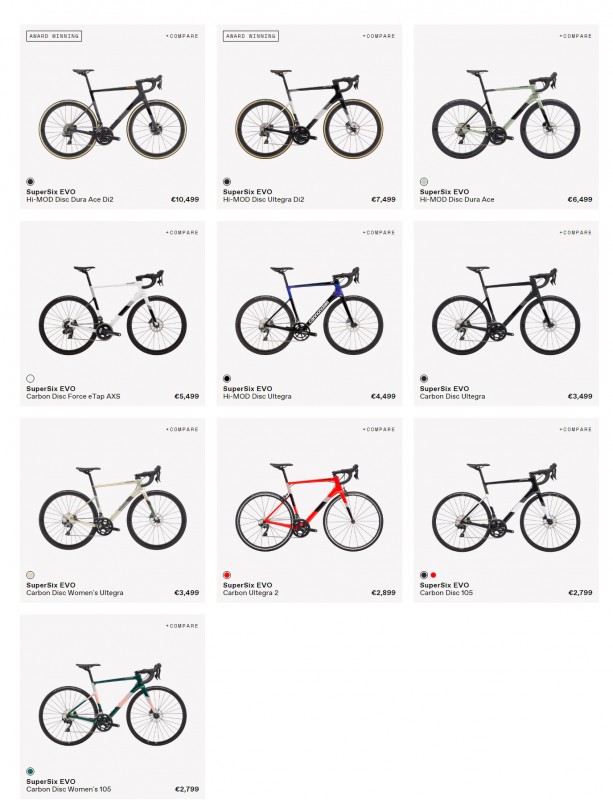Add Carbon Disc Women's 105 to compare
Image resolution: width=613 pixels, height=800 pixels.
[182, 626]
